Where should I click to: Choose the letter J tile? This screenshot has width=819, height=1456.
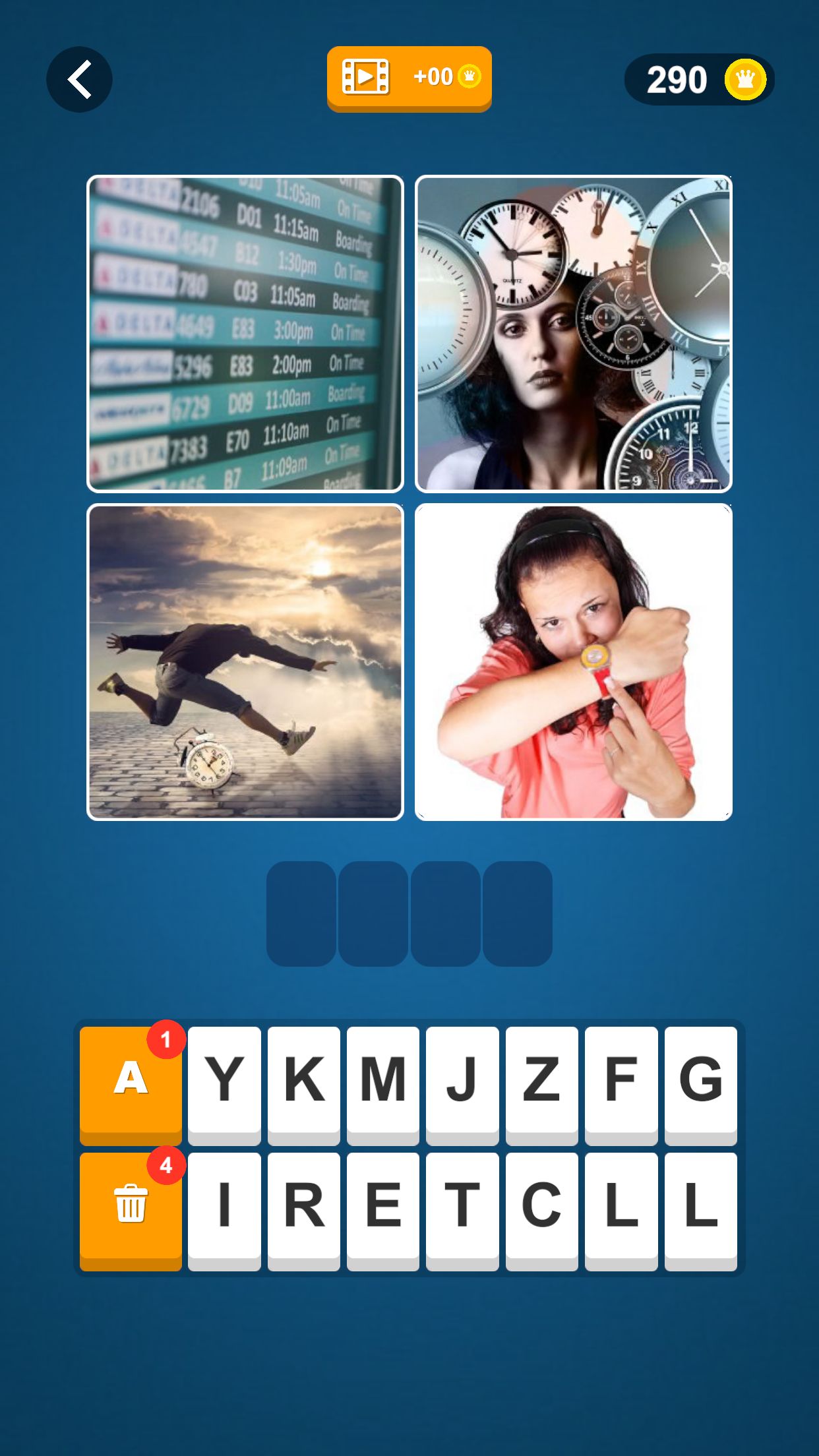[x=462, y=1081]
